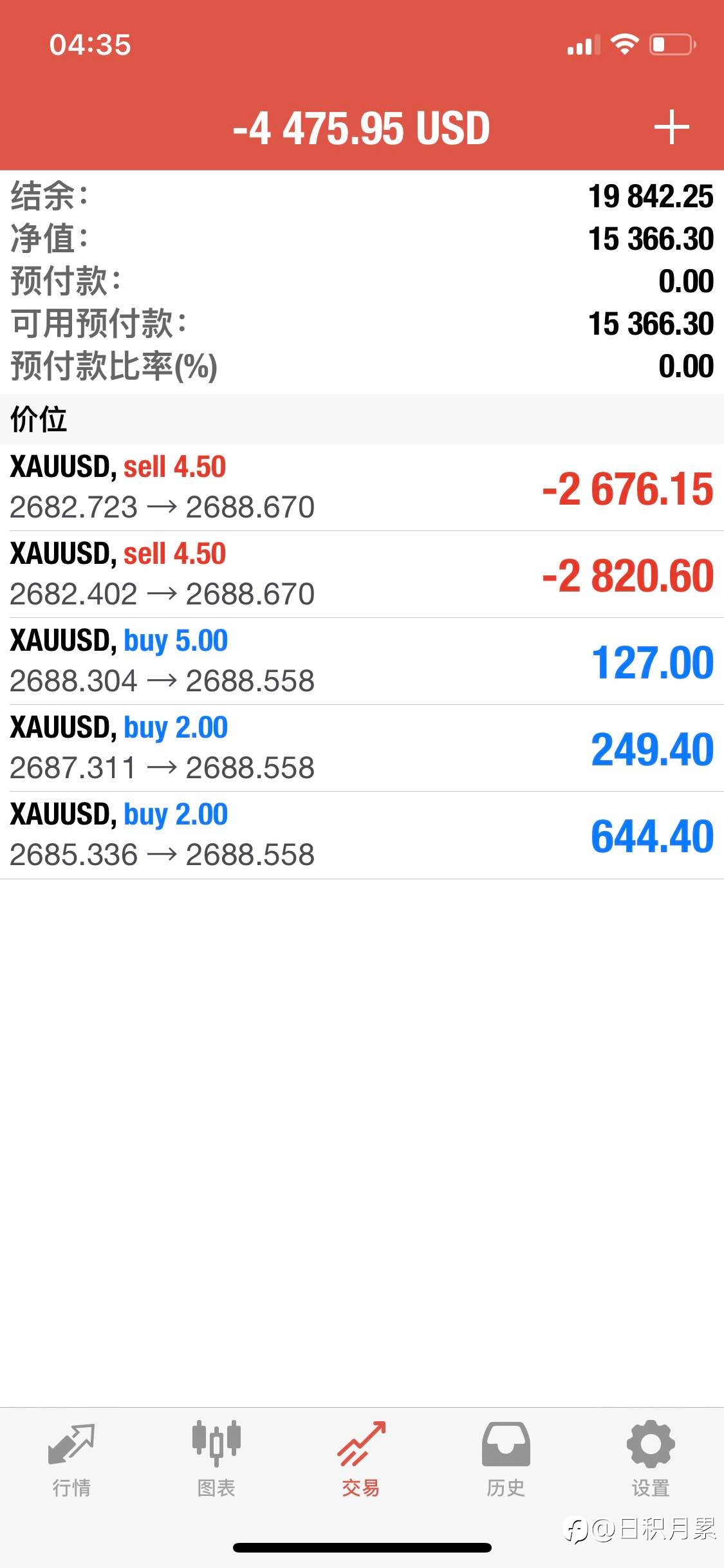The height and width of the screenshot is (1568, 724).
Task: Go to the 历史 history tab
Action: pos(506,1459)
